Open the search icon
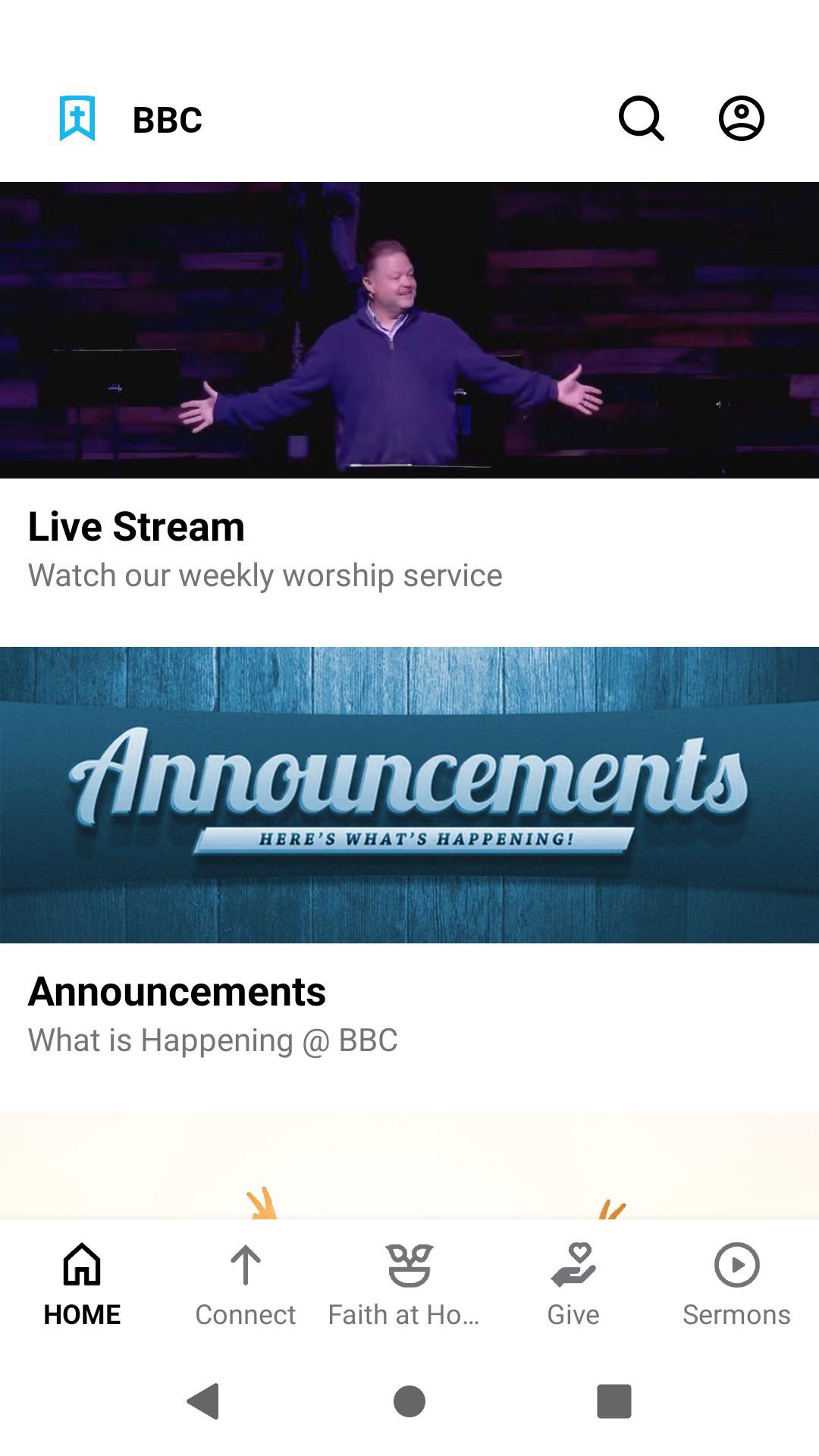The image size is (819, 1456). (641, 119)
